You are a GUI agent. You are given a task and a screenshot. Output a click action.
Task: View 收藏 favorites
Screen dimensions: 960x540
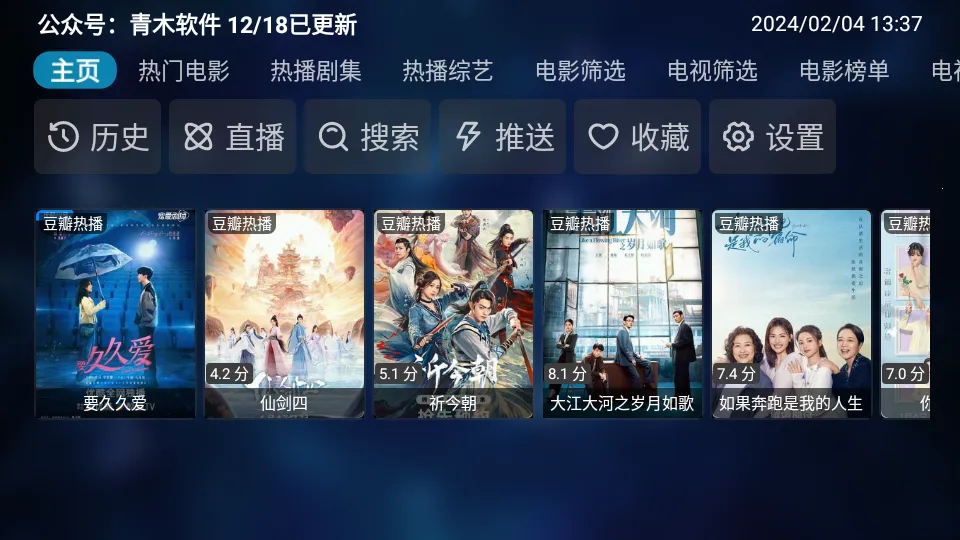[638, 137]
